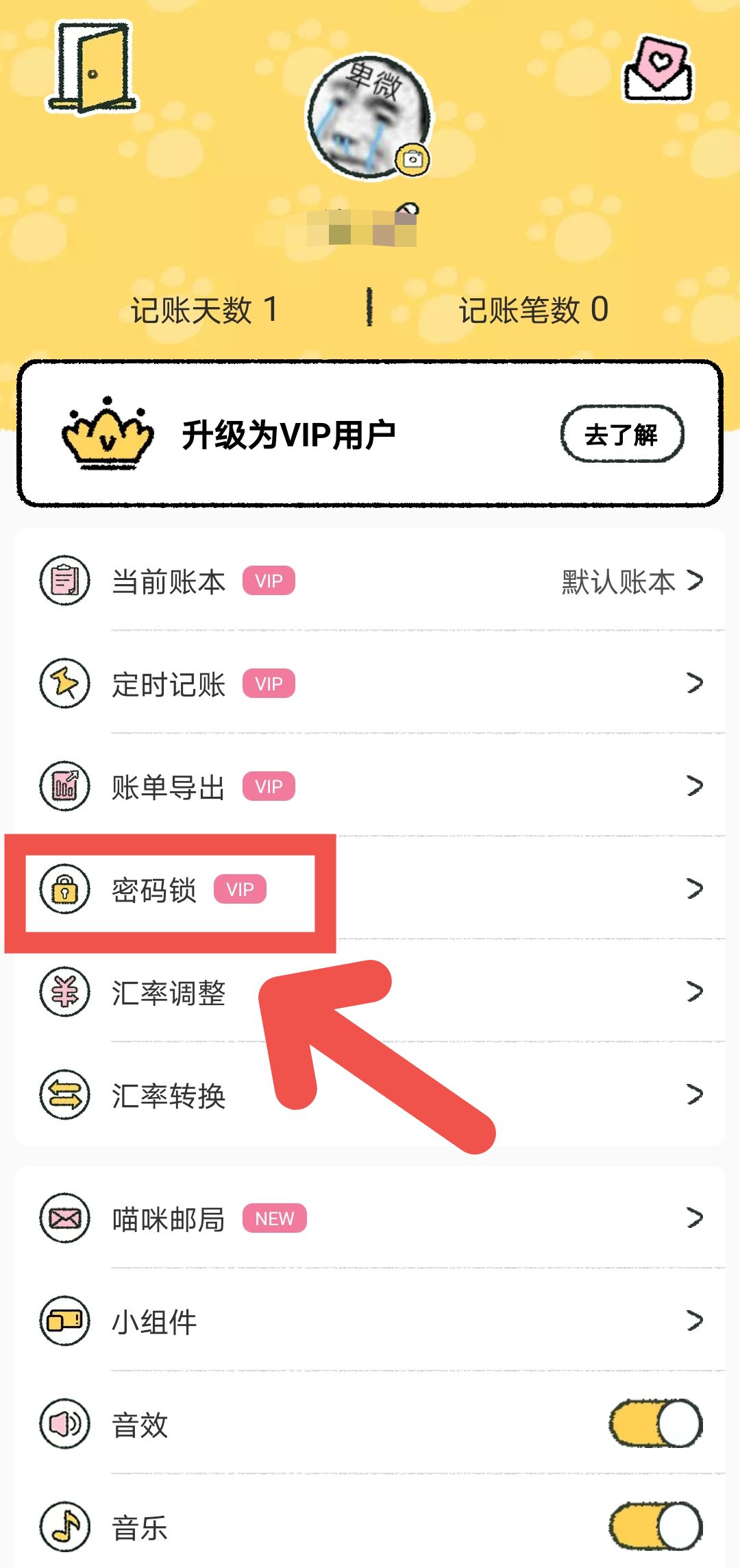Image resolution: width=740 pixels, height=1568 pixels.
Task: Open 喵咪邮局 cat post office
Action: pyautogui.click(x=370, y=1219)
